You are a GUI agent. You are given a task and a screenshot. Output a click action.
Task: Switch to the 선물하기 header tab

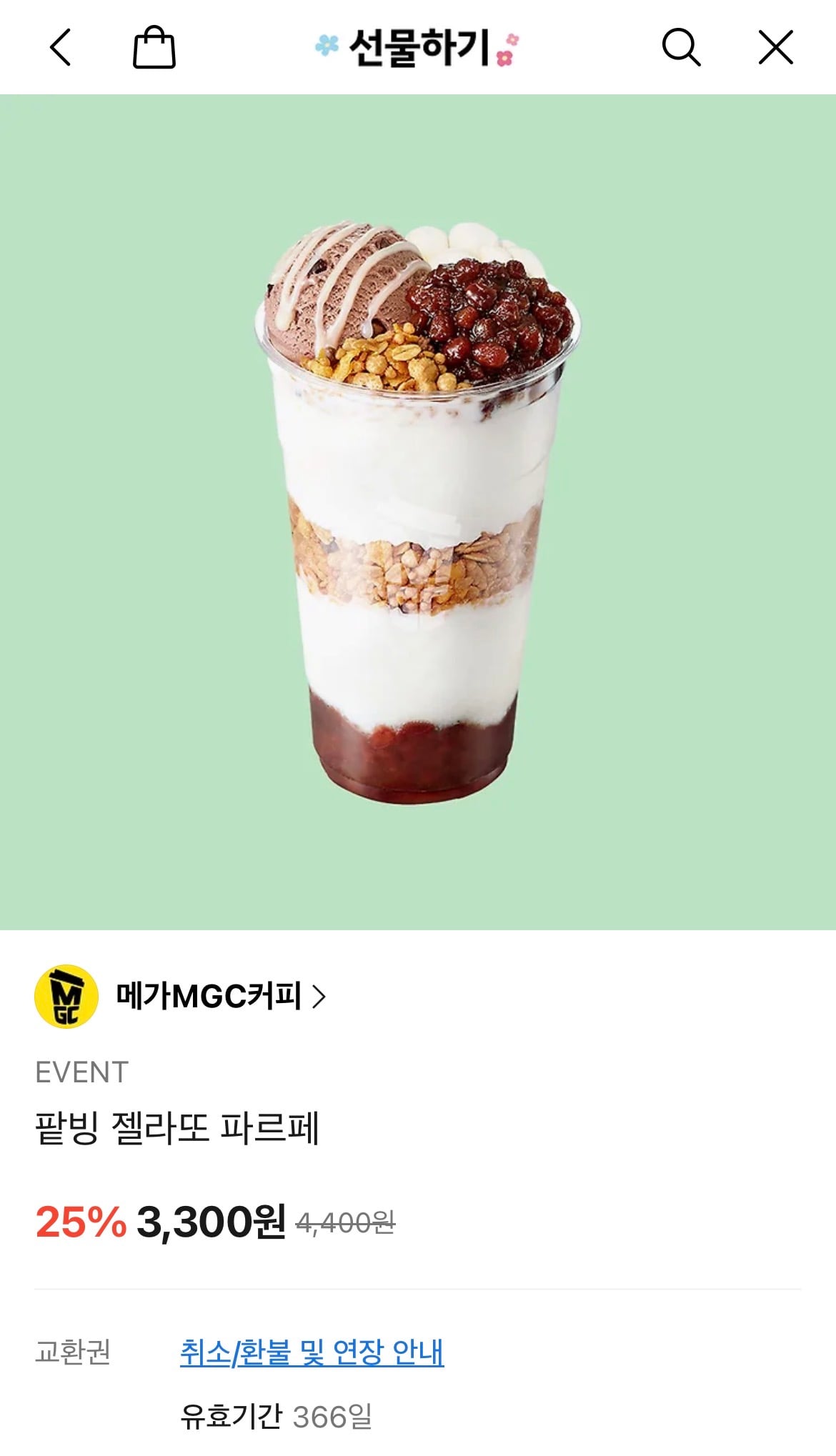pyautogui.click(x=418, y=46)
